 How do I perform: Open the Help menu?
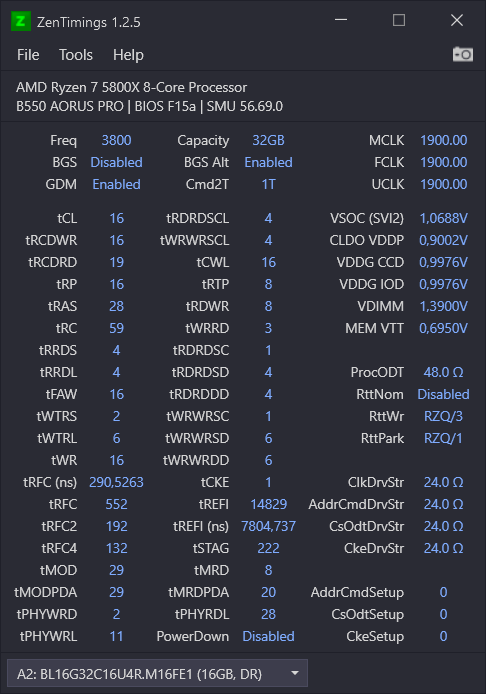[128, 55]
